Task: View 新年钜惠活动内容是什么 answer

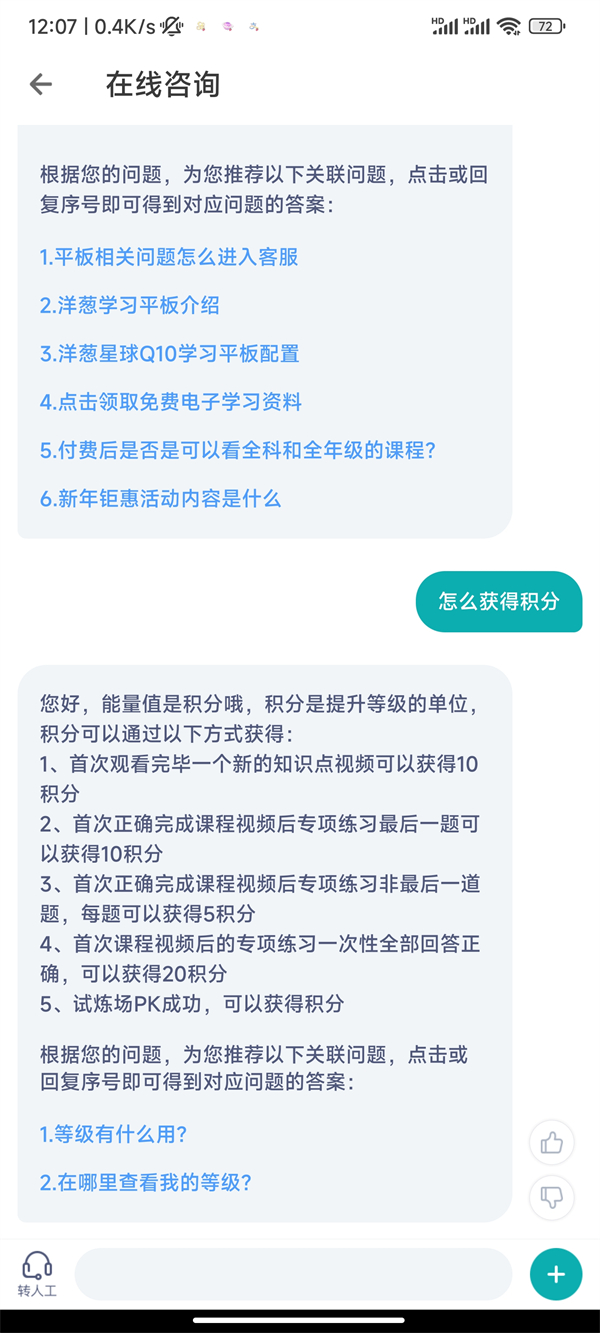Action: 161,498
